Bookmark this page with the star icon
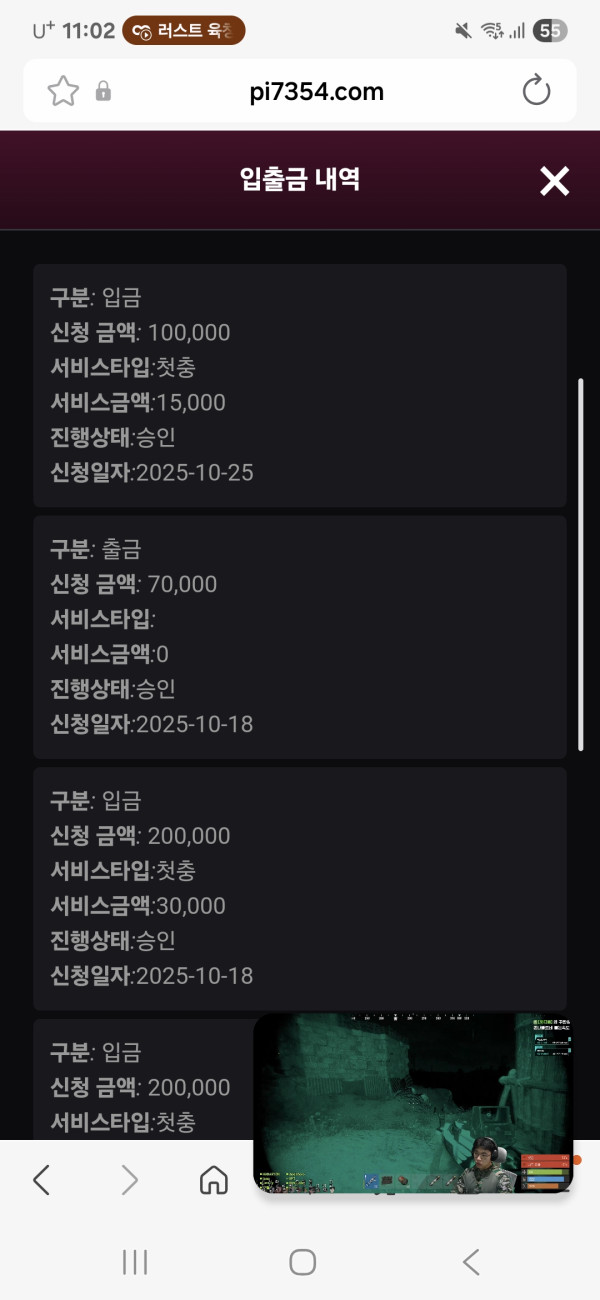 tap(63, 92)
